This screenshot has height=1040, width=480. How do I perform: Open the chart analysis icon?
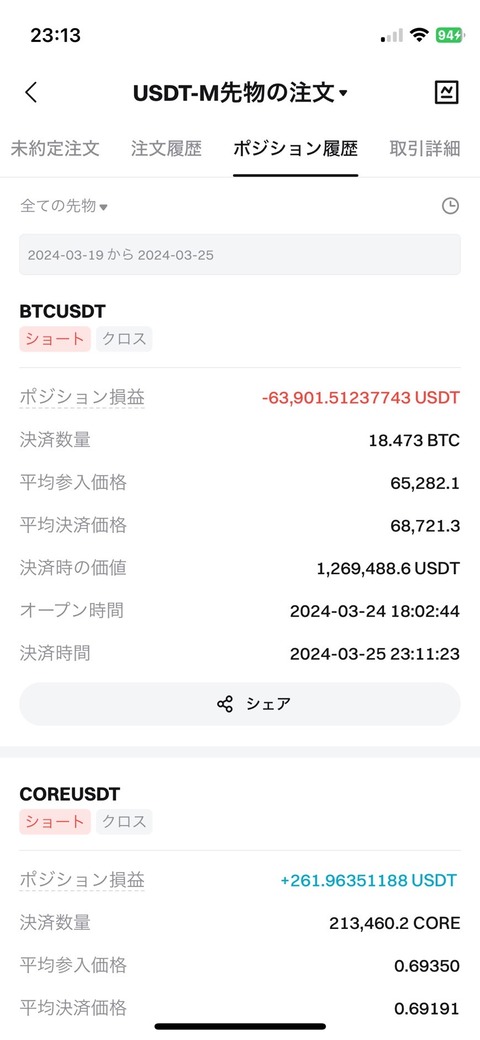click(x=447, y=92)
